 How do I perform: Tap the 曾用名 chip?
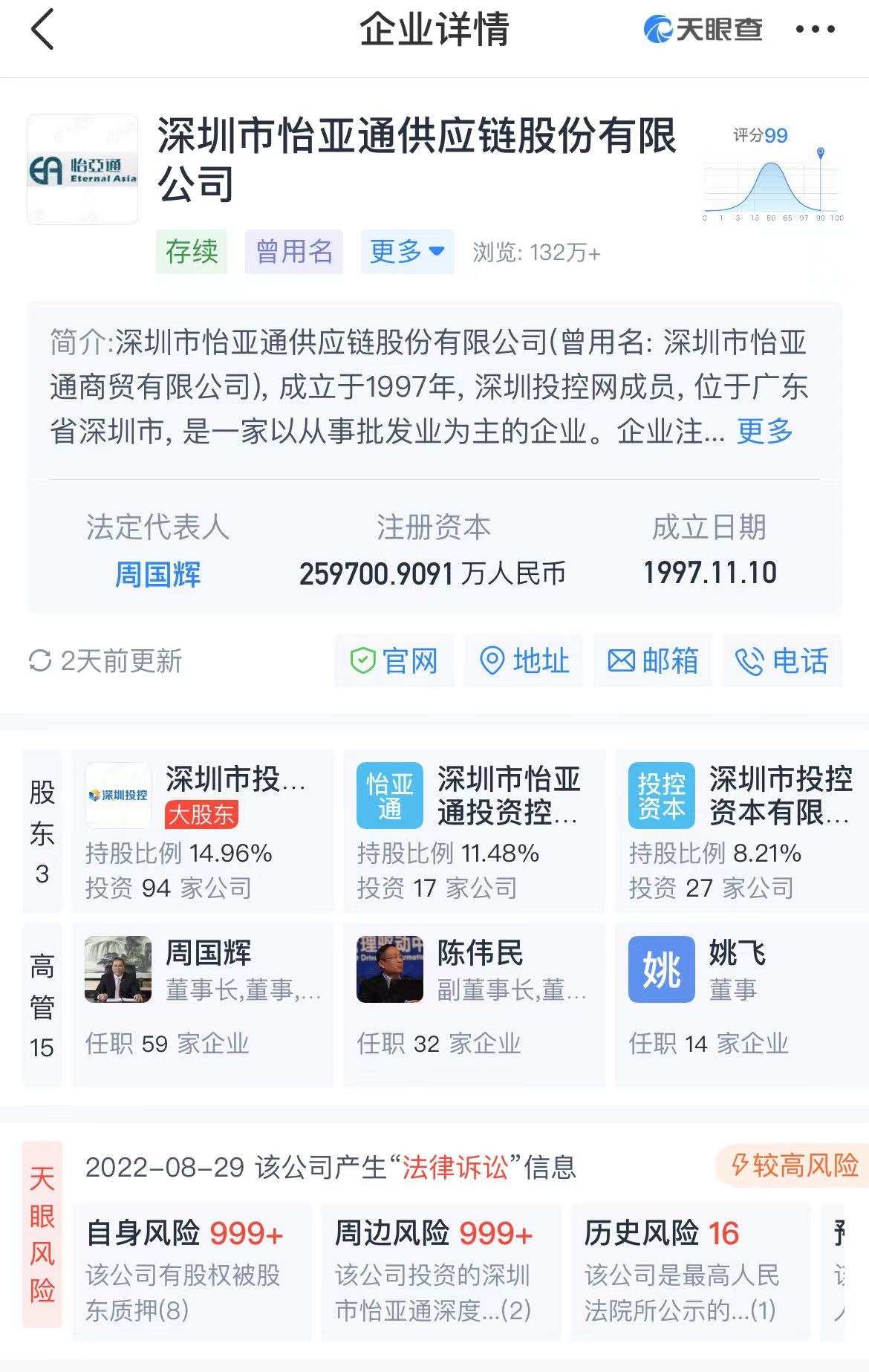pos(293,252)
